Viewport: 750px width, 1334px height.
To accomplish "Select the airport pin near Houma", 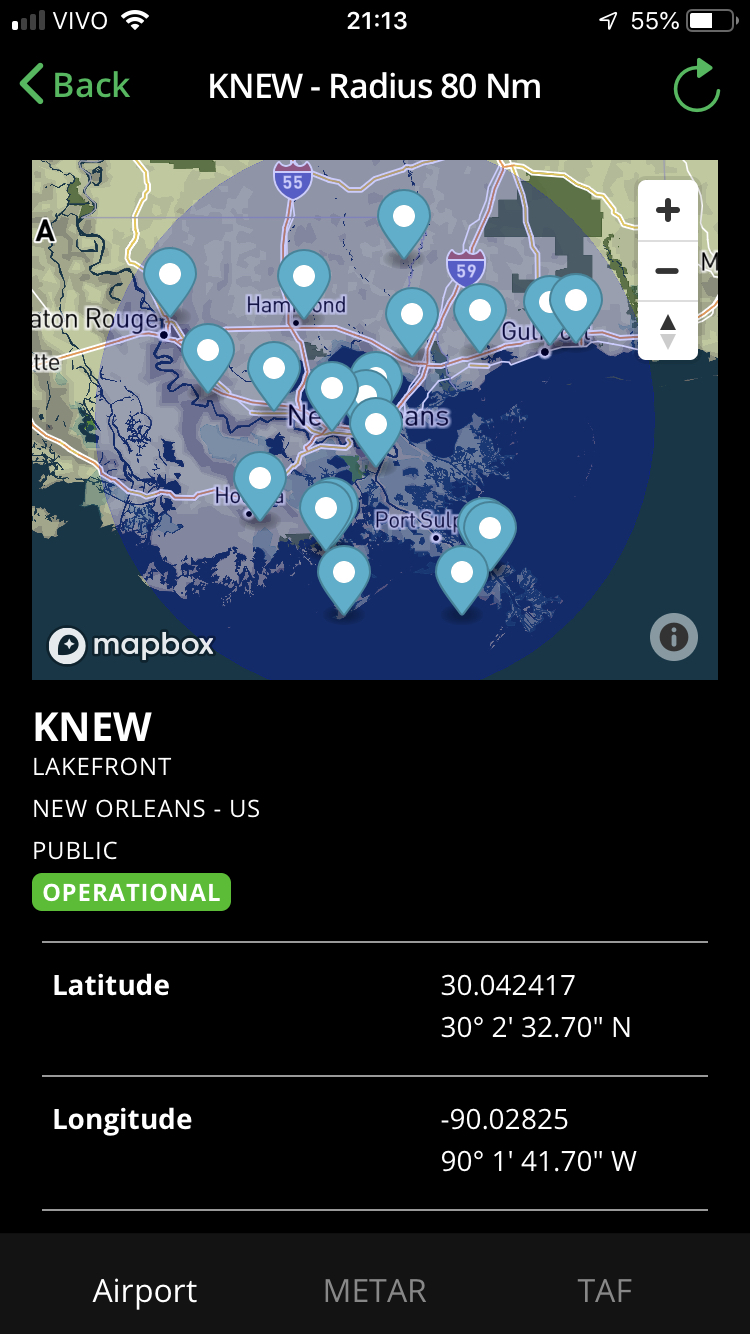I will 260,480.
